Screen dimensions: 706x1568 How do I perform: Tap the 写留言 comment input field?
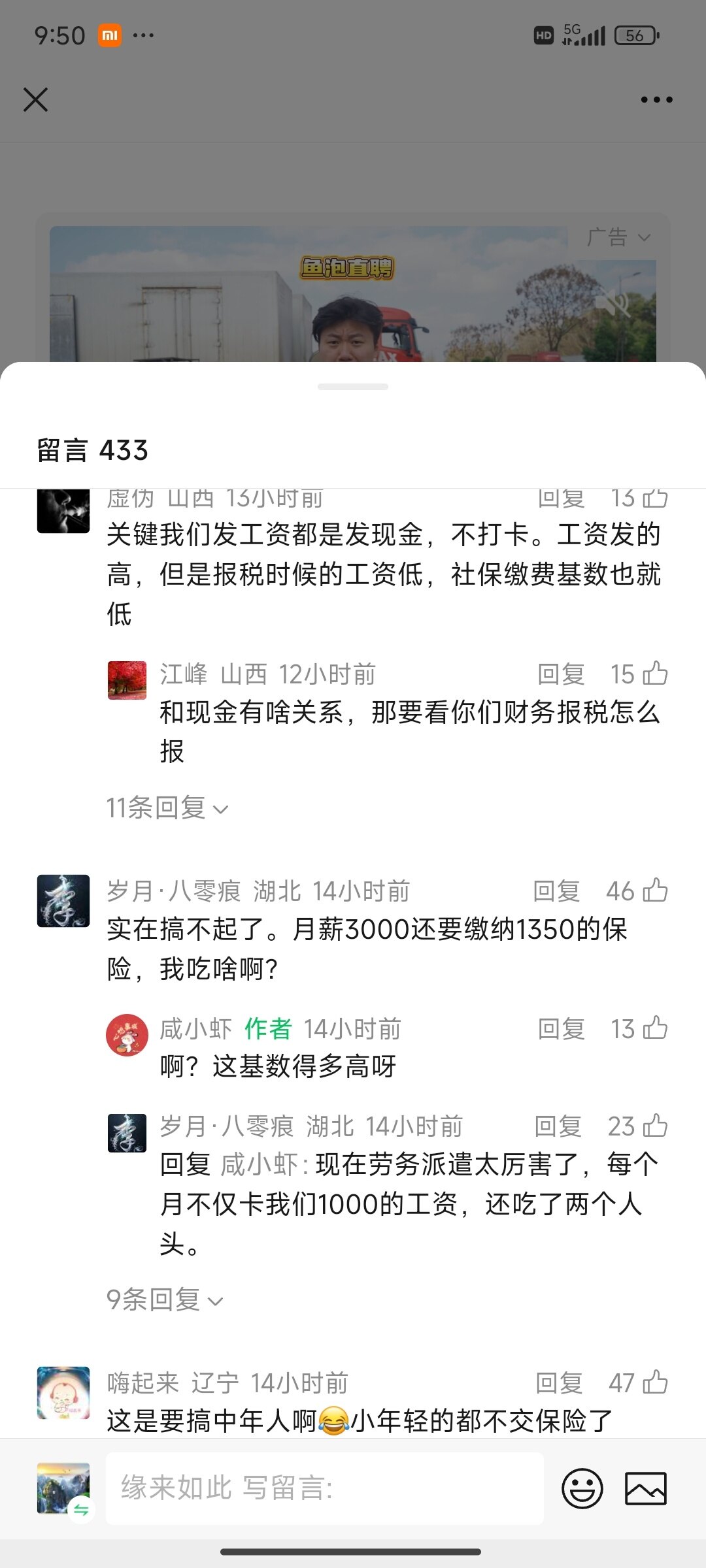coord(324,1488)
